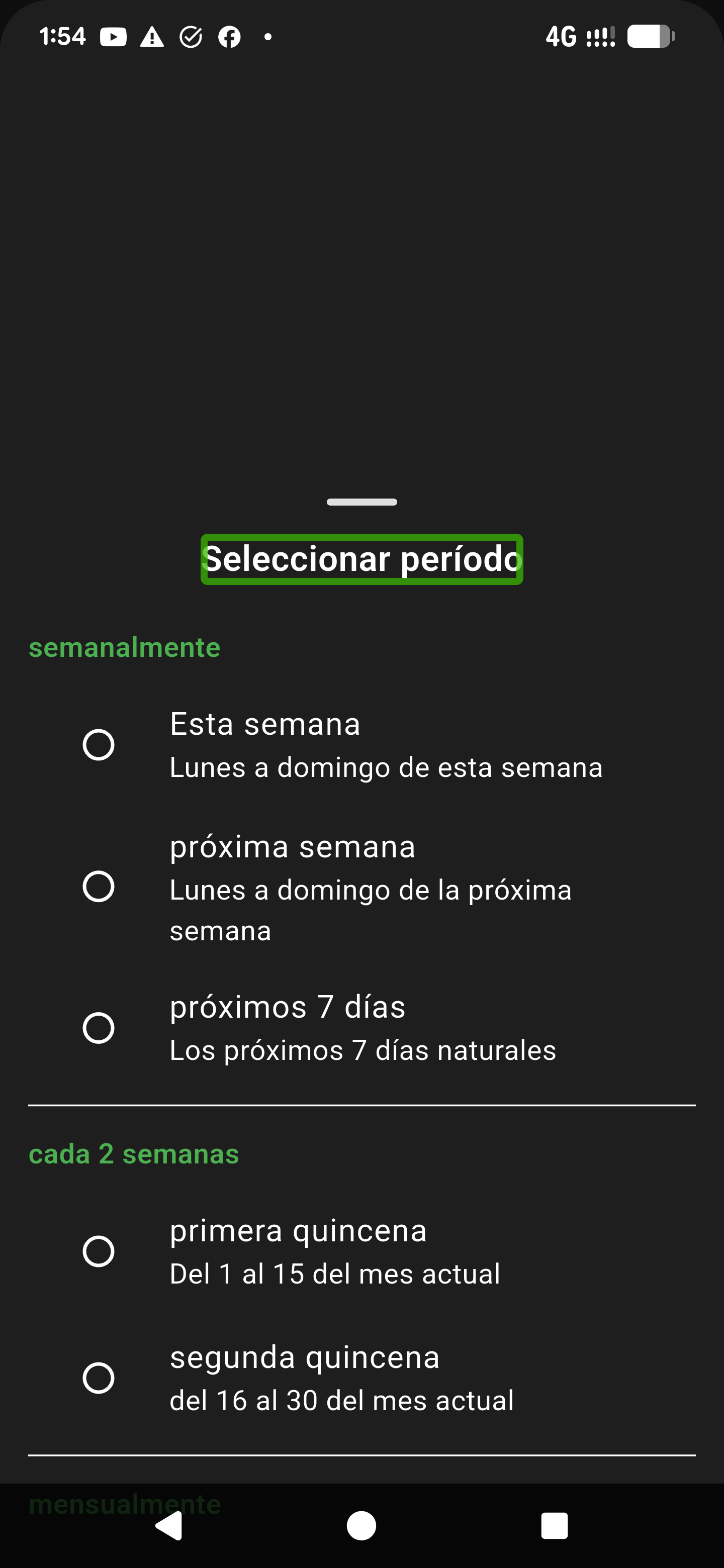Image resolution: width=724 pixels, height=1568 pixels.
Task: Tap the bottom sheet drag handle
Action: coord(361,502)
